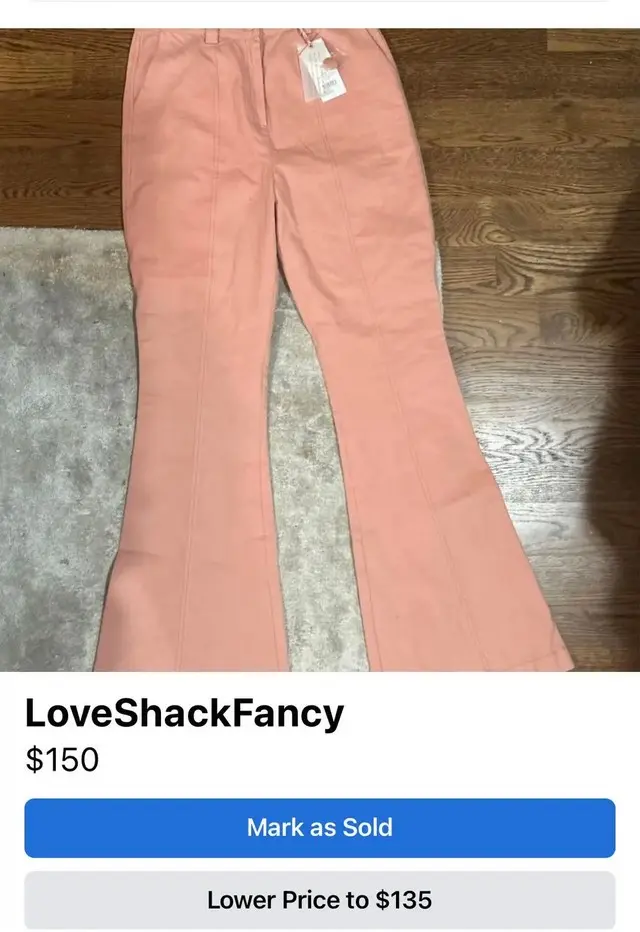Lower the price to $135
Viewport: 640px width, 932px height.
click(319, 900)
